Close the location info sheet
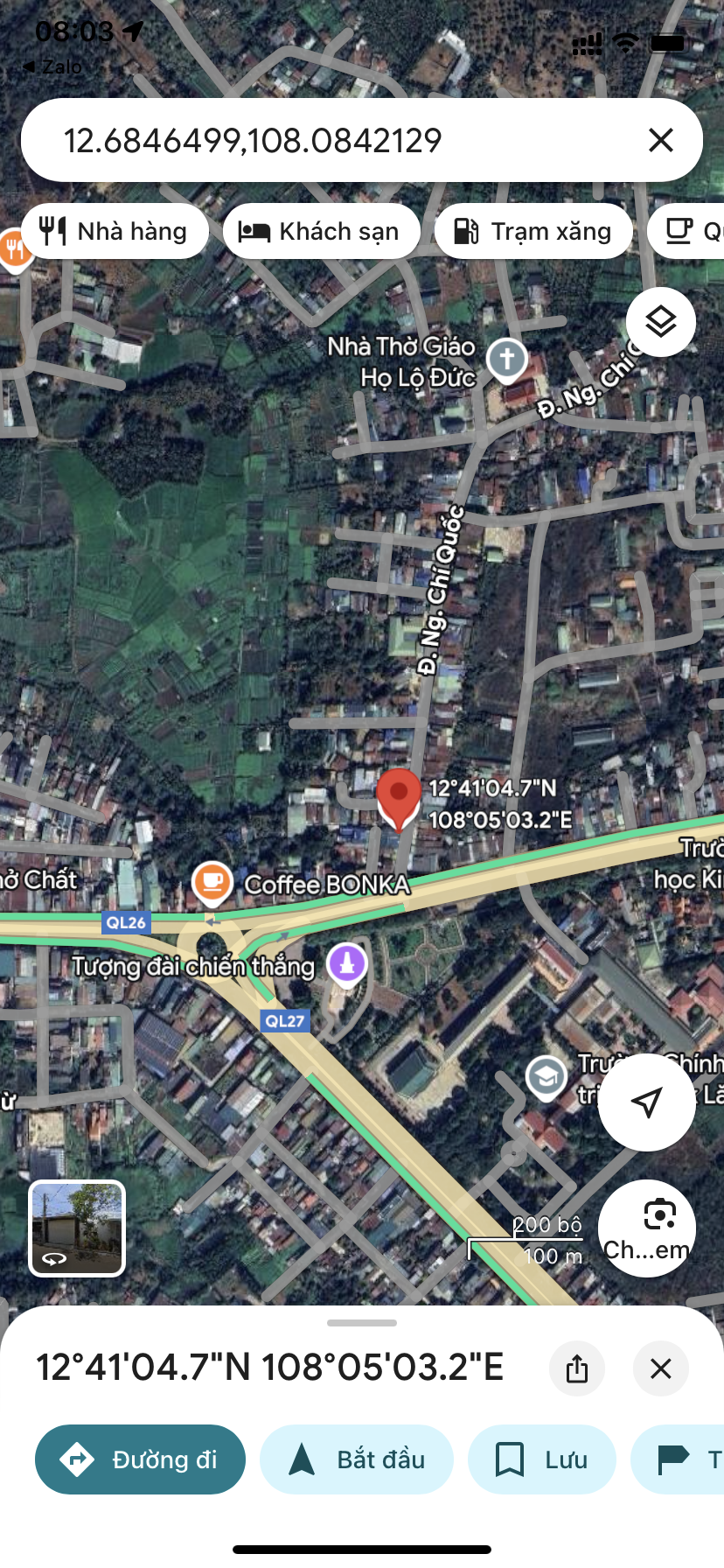Image resolution: width=724 pixels, height=1568 pixels. (x=660, y=1368)
